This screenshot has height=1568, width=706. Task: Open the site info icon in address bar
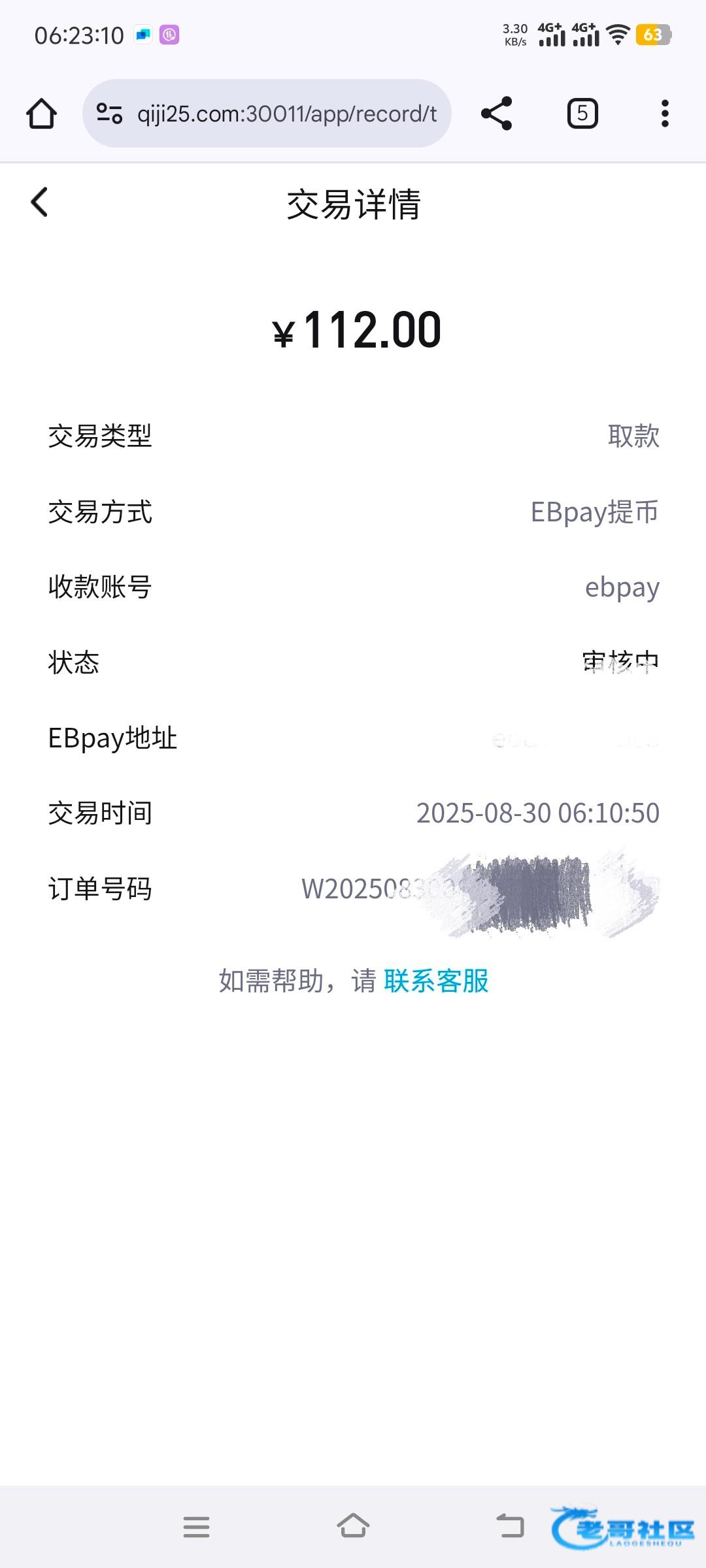(109, 114)
